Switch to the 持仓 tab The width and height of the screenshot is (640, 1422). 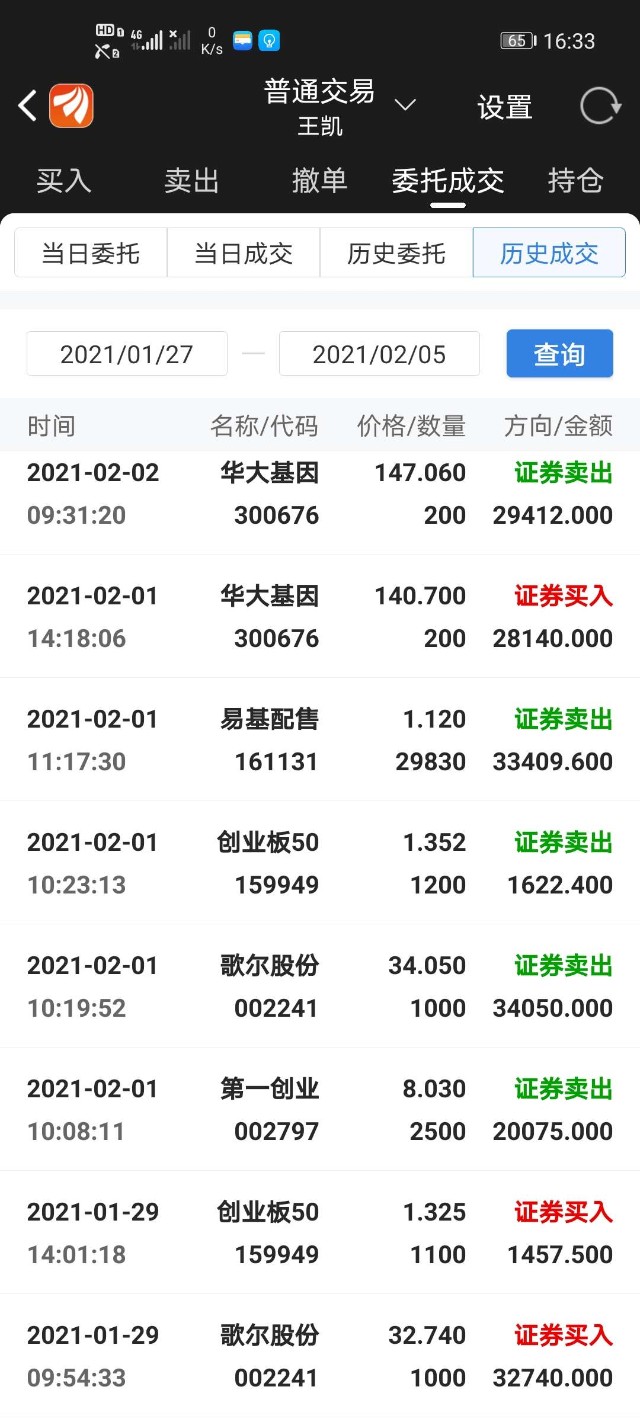pos(576,181)
